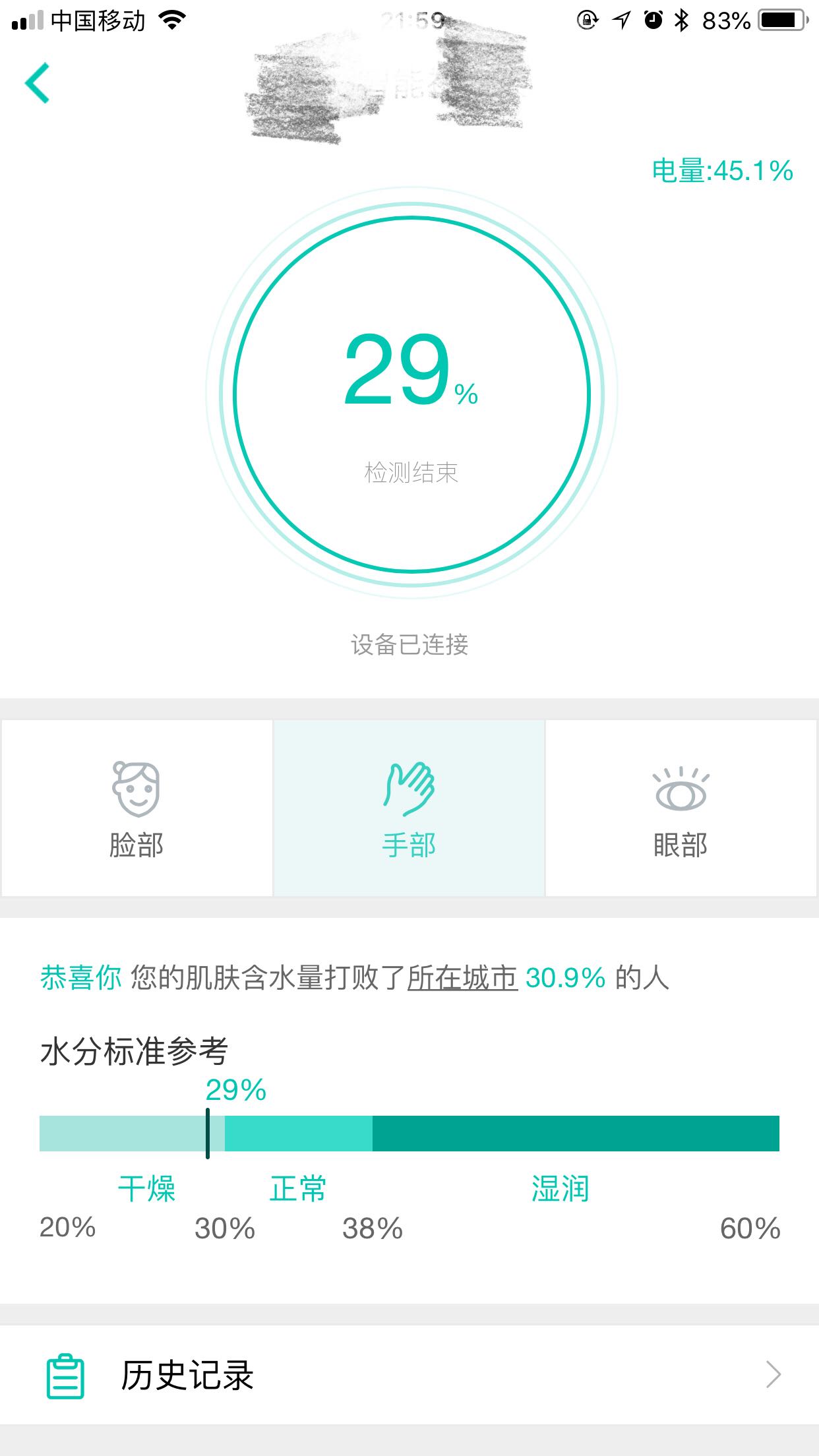Switch to the 脸部 face tab

(x=136, y=808)
